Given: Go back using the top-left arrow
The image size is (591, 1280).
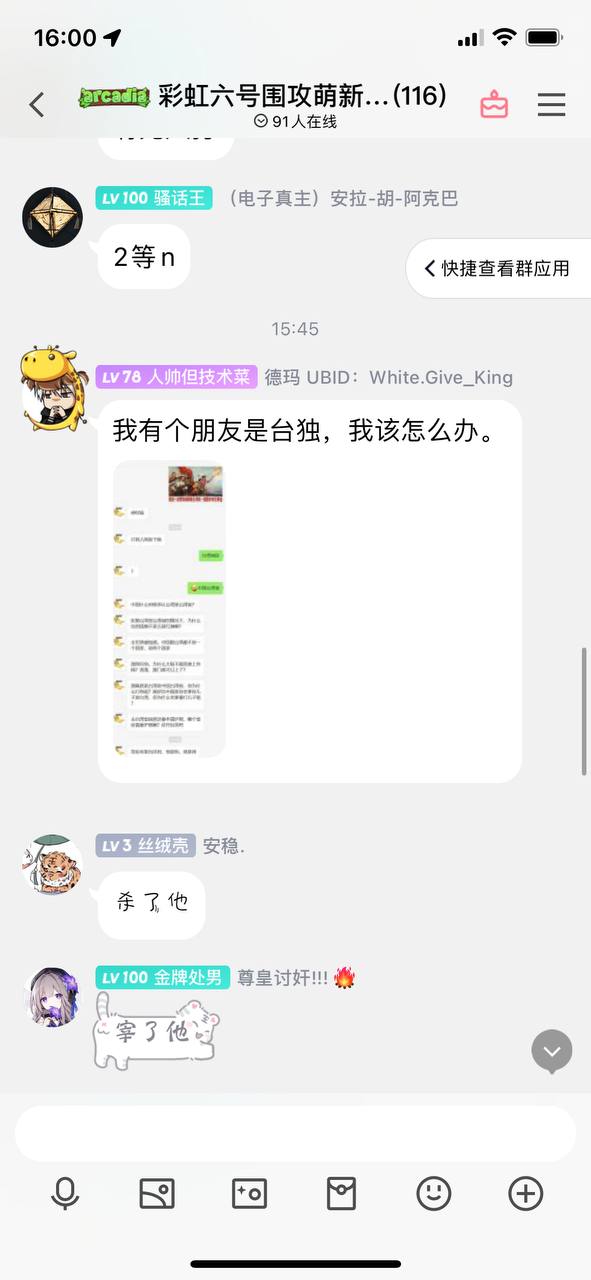Looking at the screenshot, I should [x=37, y=104].
